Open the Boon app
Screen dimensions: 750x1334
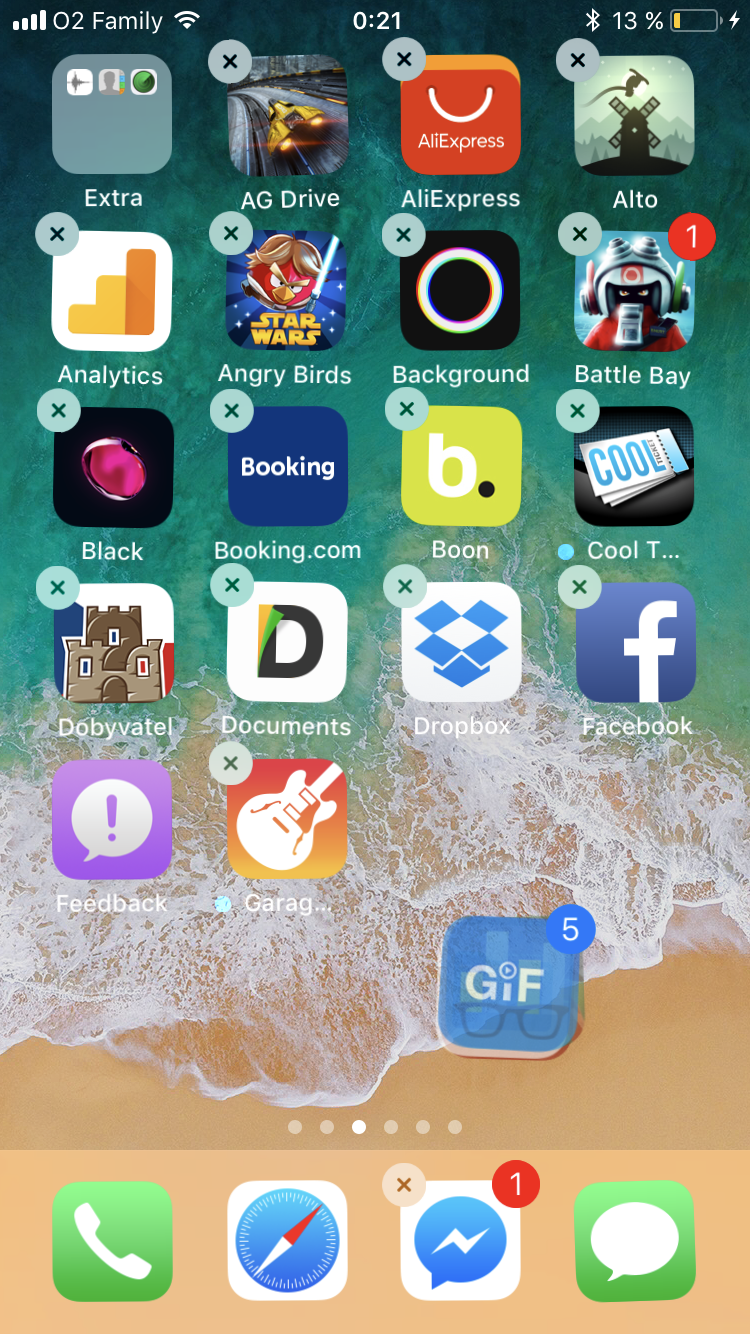pyautogui.click(x=461, y=466)
